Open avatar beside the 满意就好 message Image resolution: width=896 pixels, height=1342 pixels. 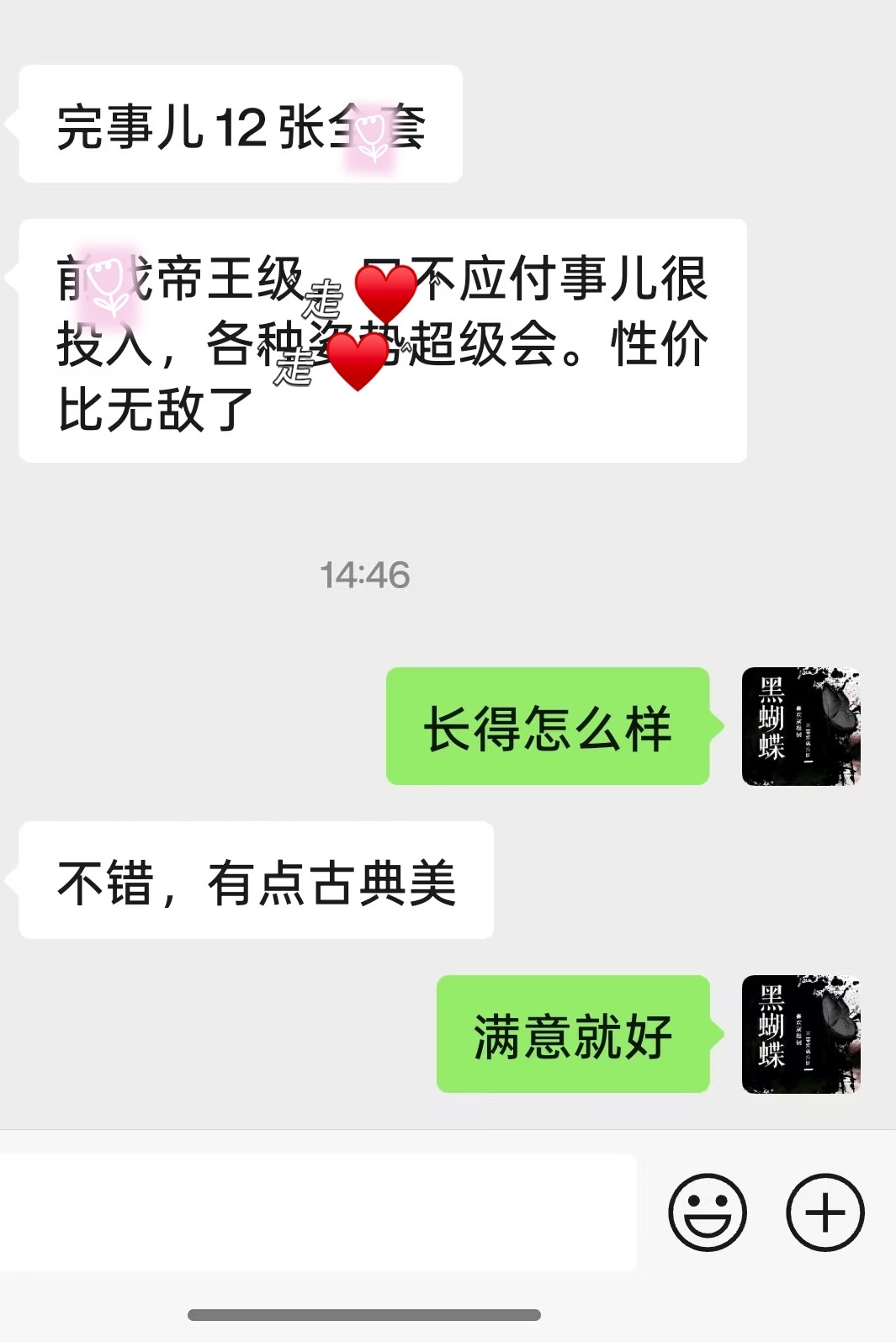click(800, 1035)
